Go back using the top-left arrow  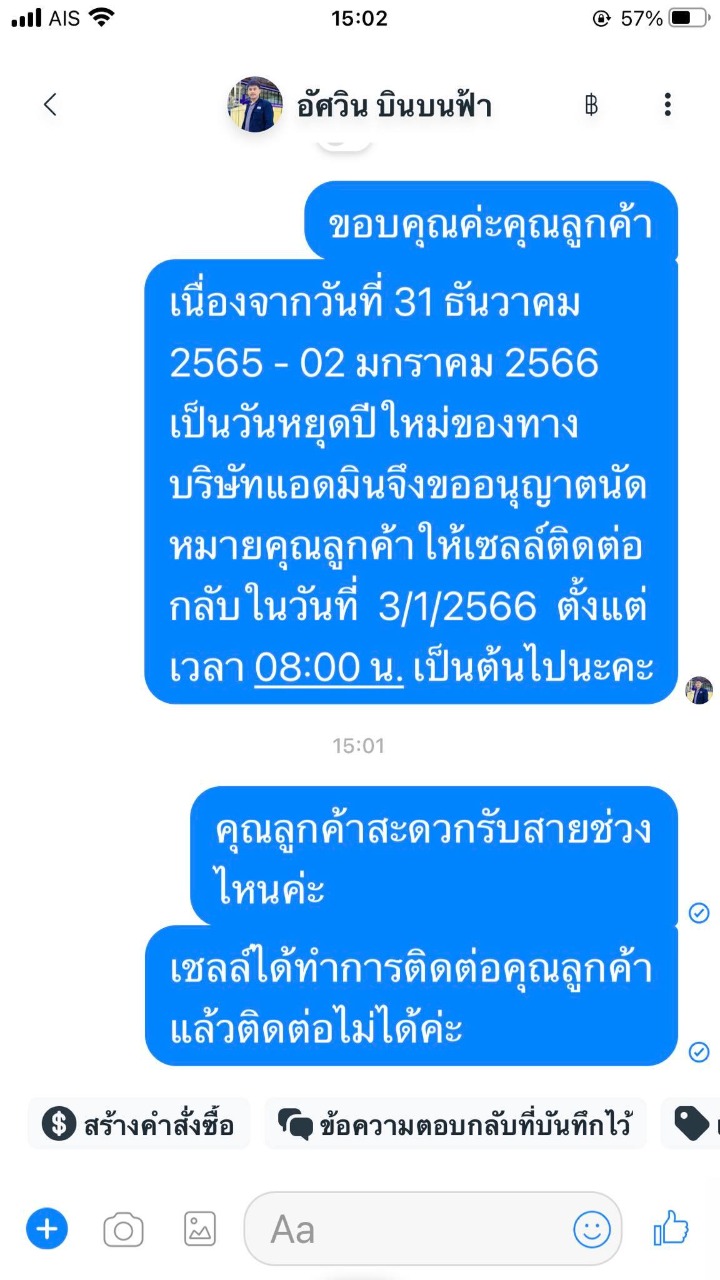tap(50, 104)
